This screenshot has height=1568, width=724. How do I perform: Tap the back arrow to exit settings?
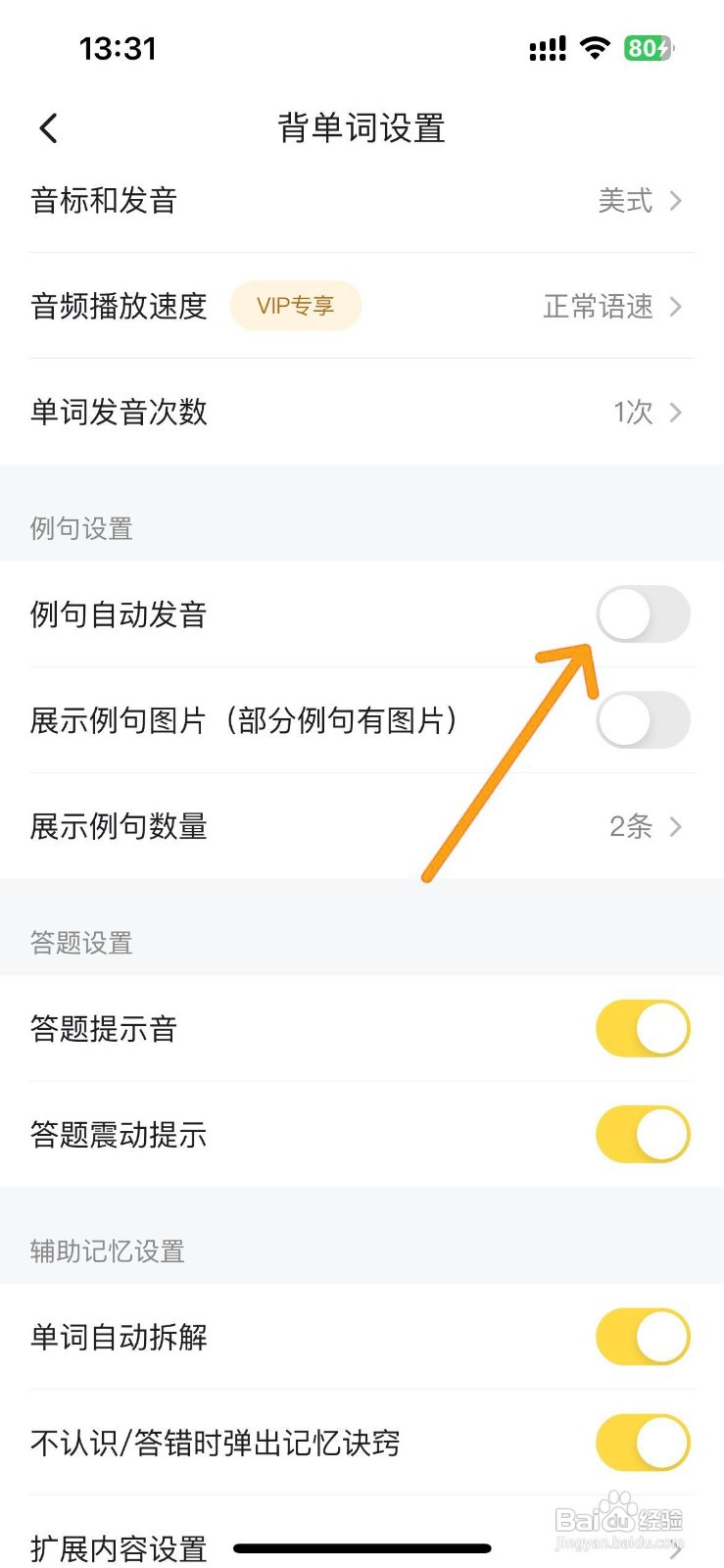coord(47,127)
